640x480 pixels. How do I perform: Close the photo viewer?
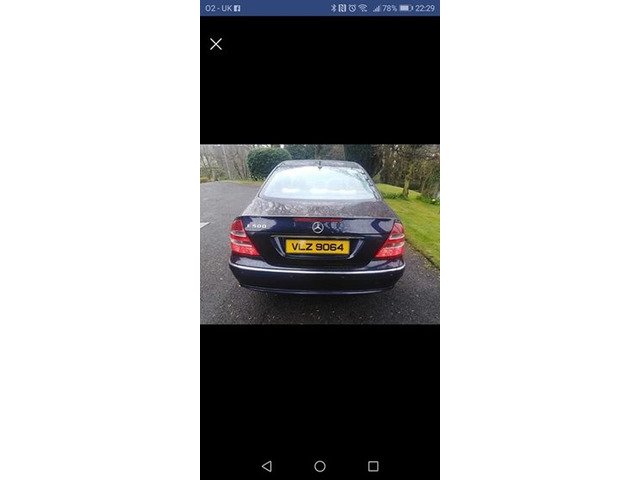[x=216, y=44]
